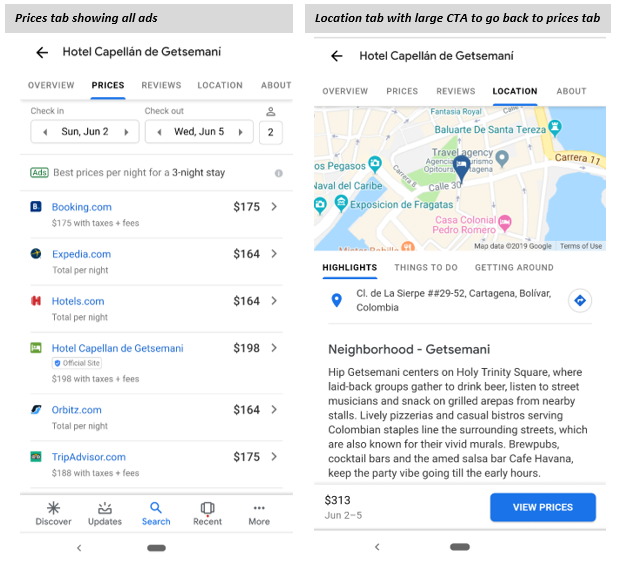Tap the View Prices button
Viewport: 618px width, 562px height.
[543, 507]
